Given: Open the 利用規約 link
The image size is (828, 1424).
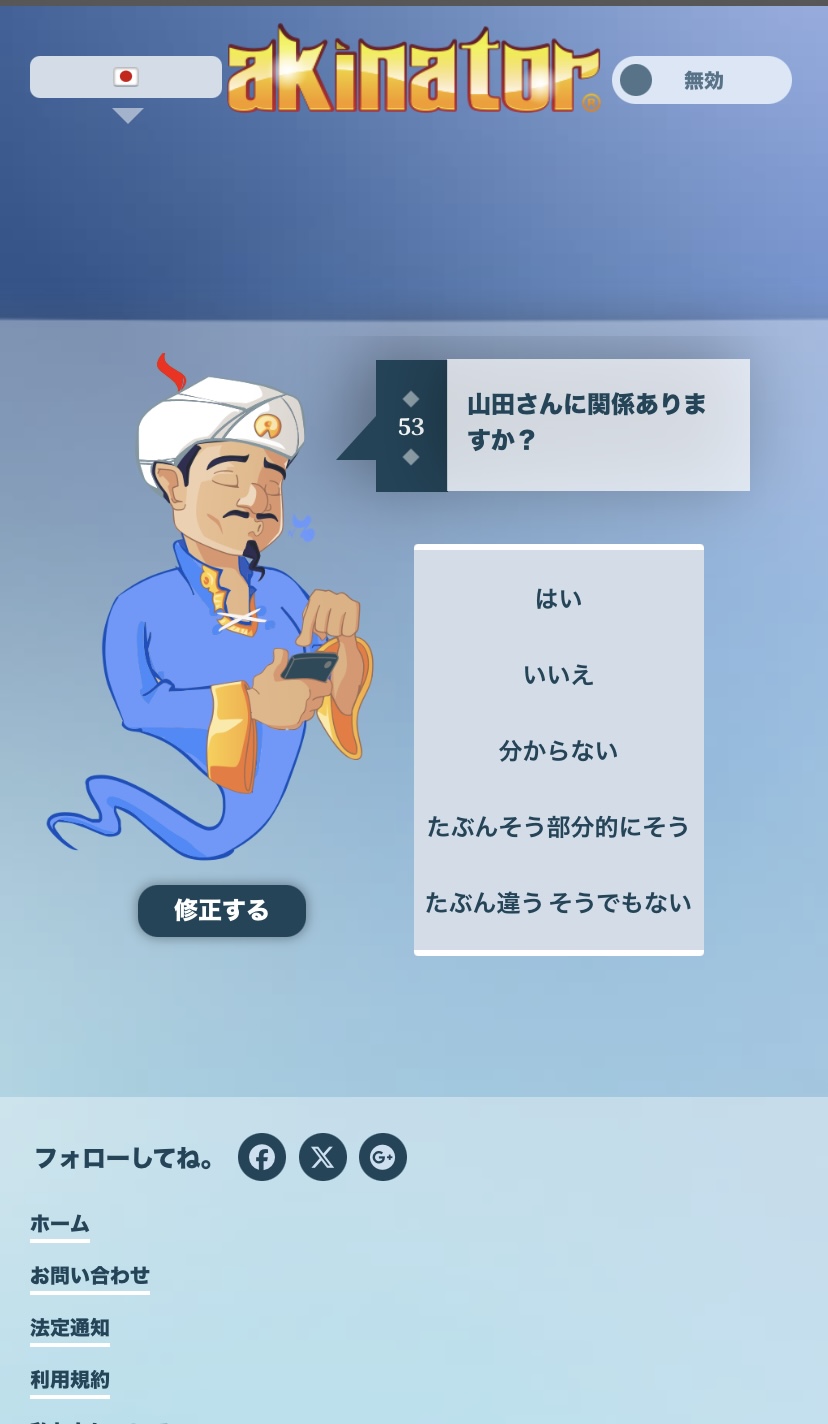Looking at the screenshot, I should [x=70, y=1380].
